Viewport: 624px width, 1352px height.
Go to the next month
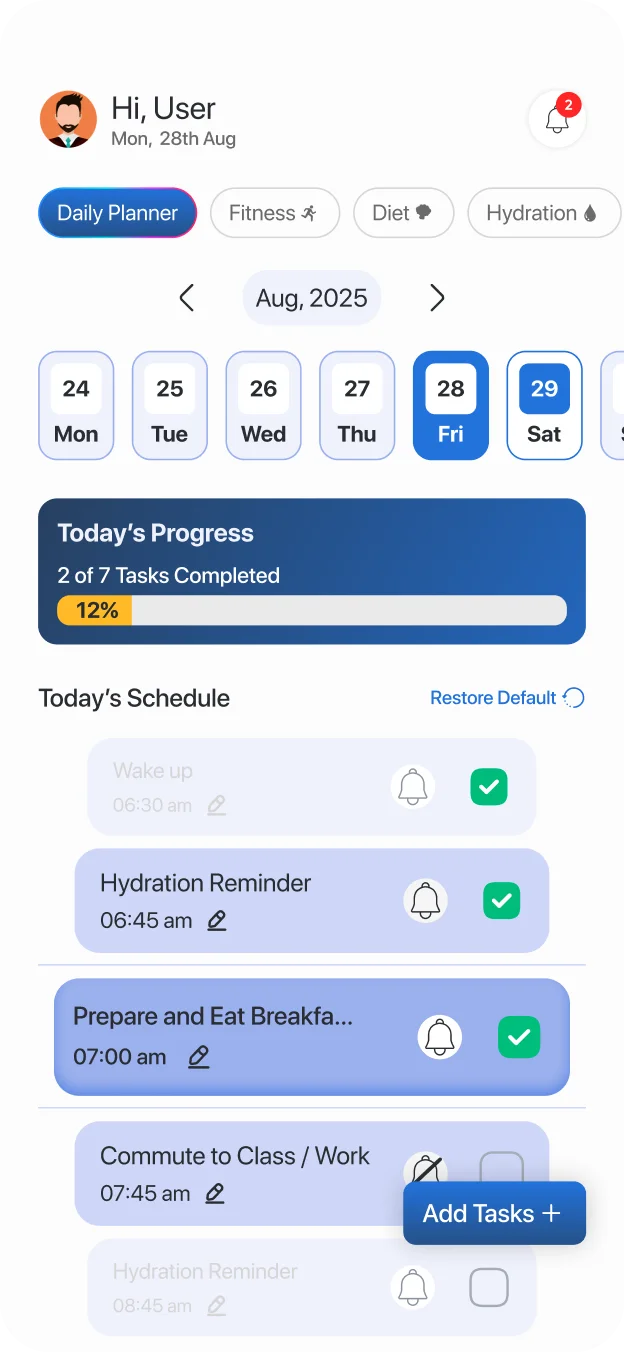point(436,298)
